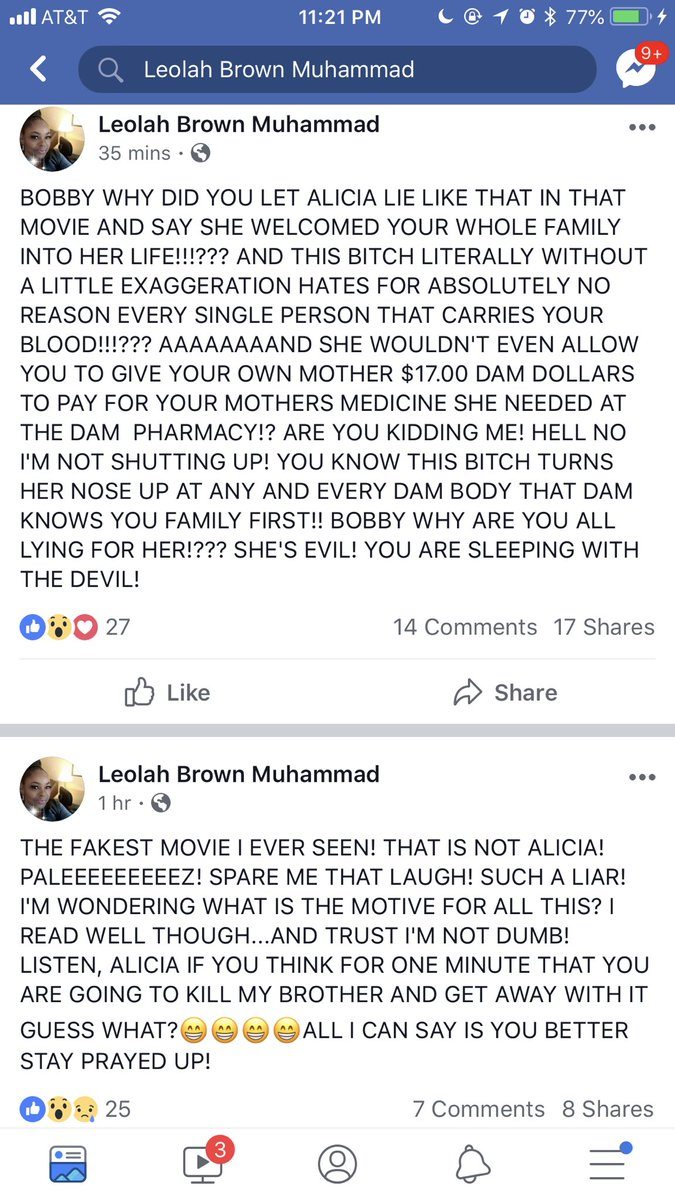
Task: See who reacted to the 27-reaction post
Action: (x=75, y=627)
